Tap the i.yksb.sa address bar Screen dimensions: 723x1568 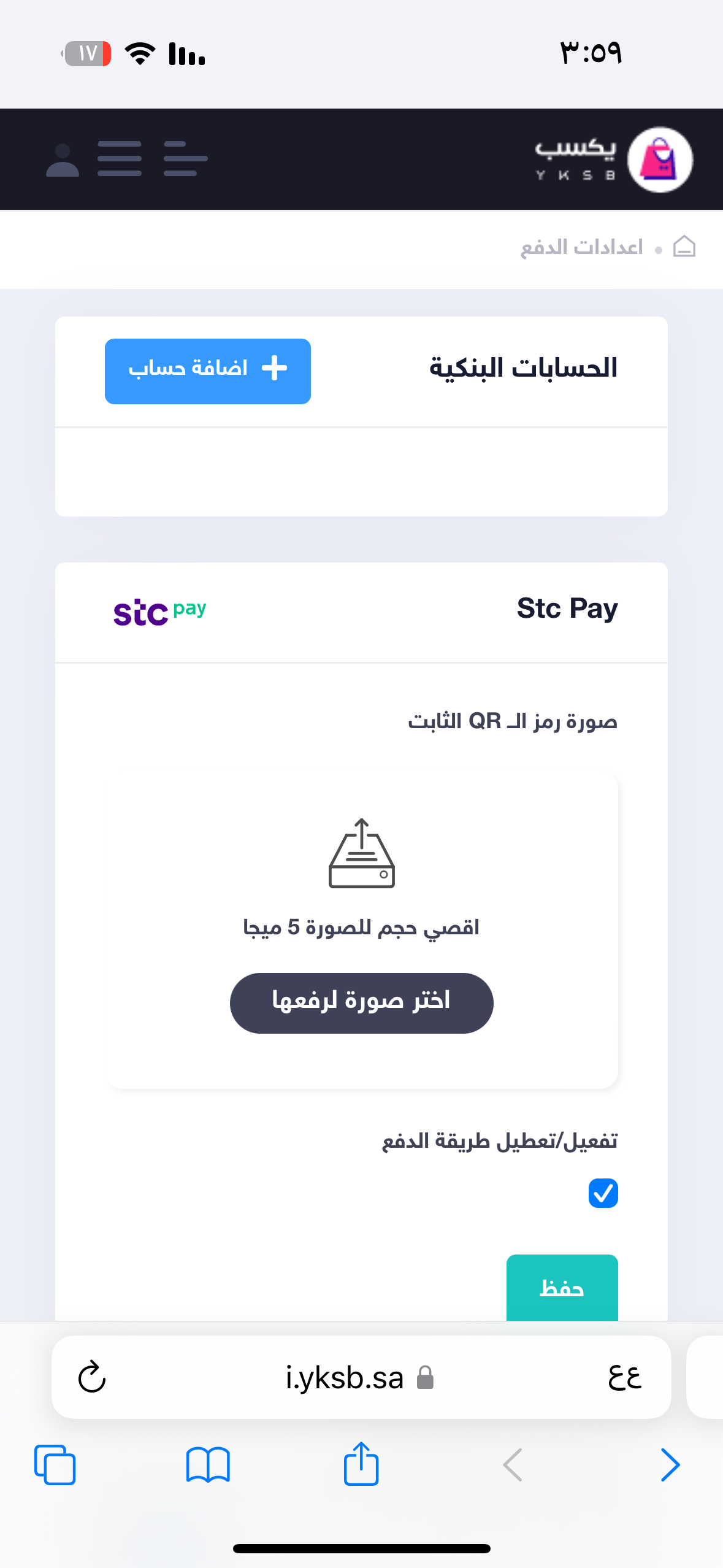[345, 1378]
